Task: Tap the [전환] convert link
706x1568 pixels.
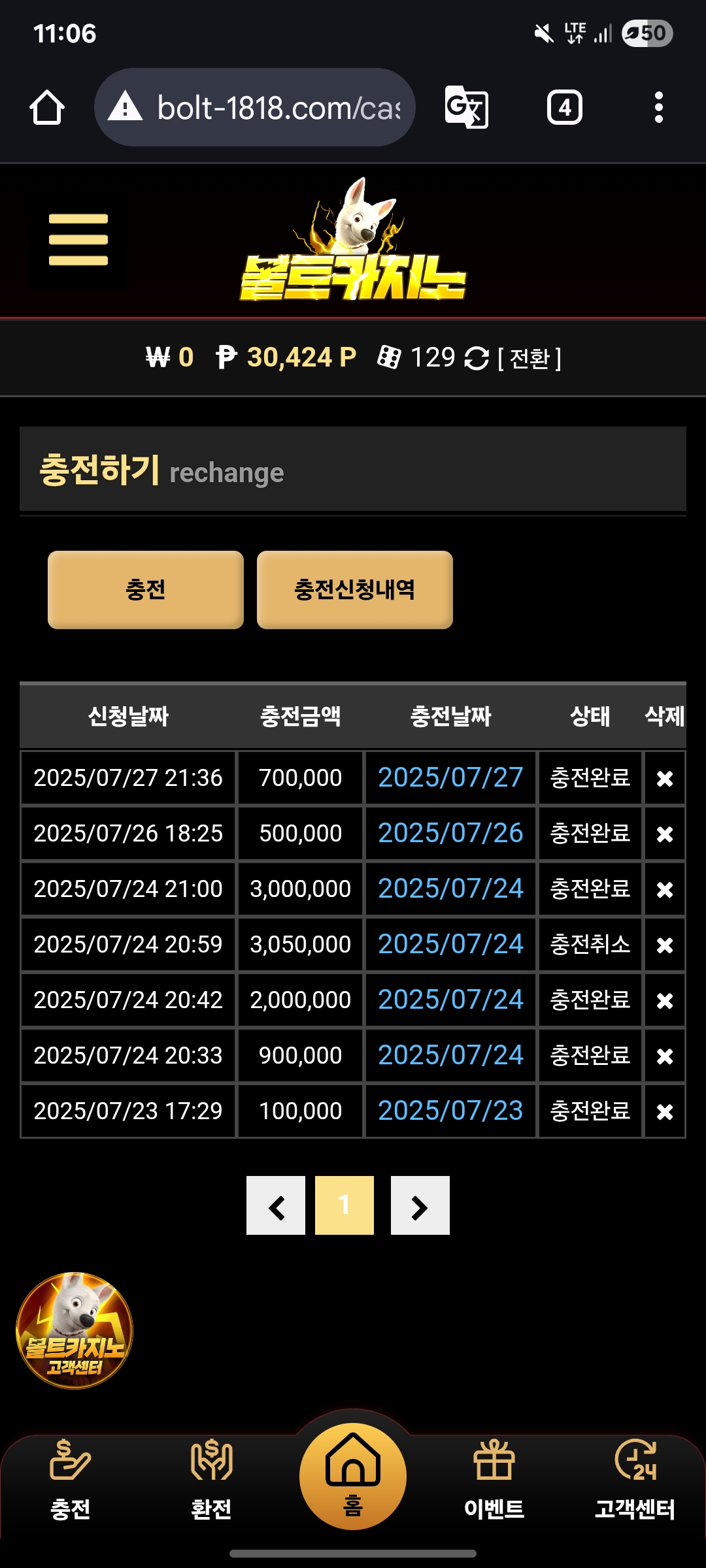Action: [x=529, y=358]
